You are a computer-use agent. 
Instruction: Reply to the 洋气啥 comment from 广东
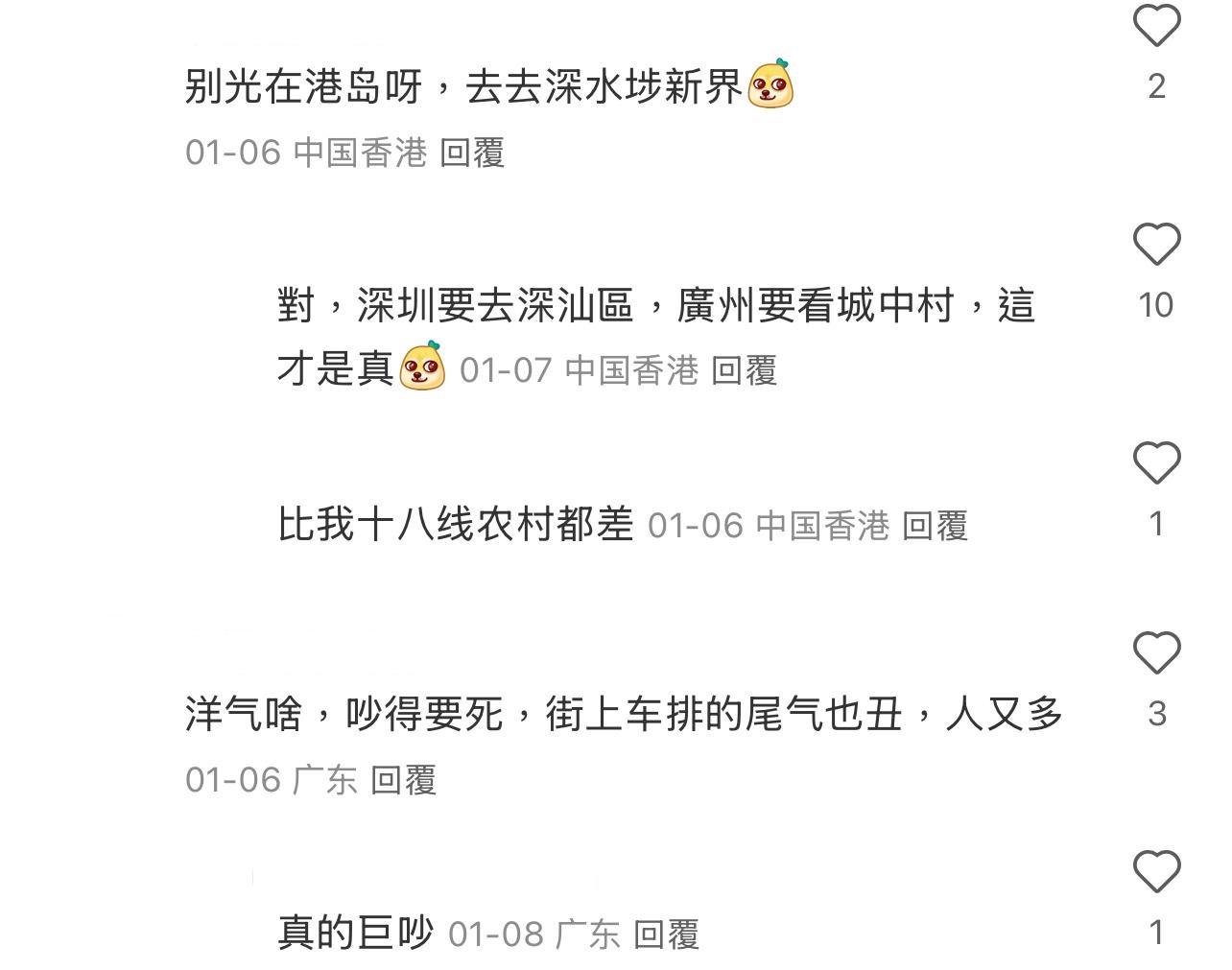403,780
